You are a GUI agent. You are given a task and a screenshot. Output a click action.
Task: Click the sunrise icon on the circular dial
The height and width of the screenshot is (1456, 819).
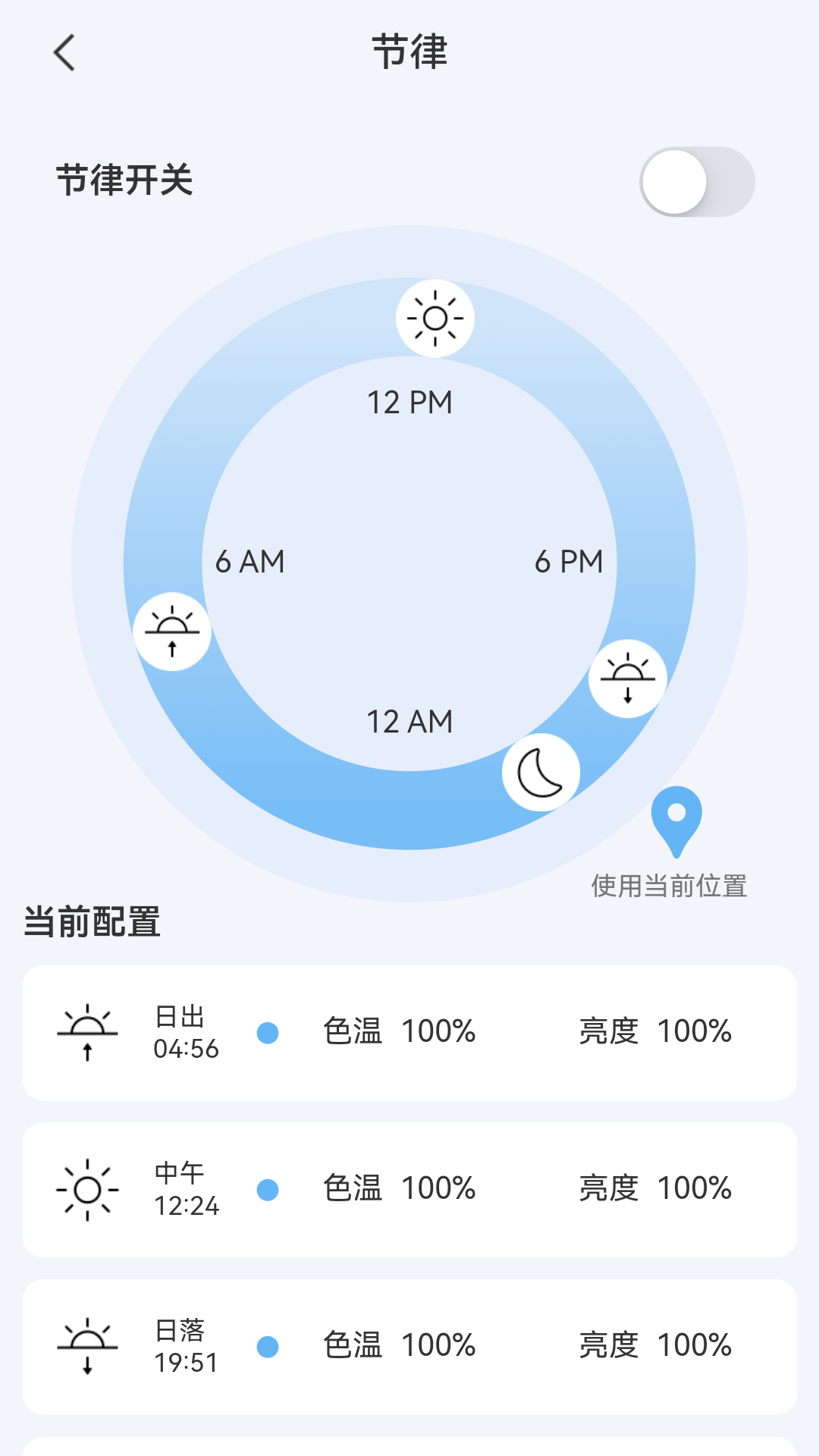(172, 631)
